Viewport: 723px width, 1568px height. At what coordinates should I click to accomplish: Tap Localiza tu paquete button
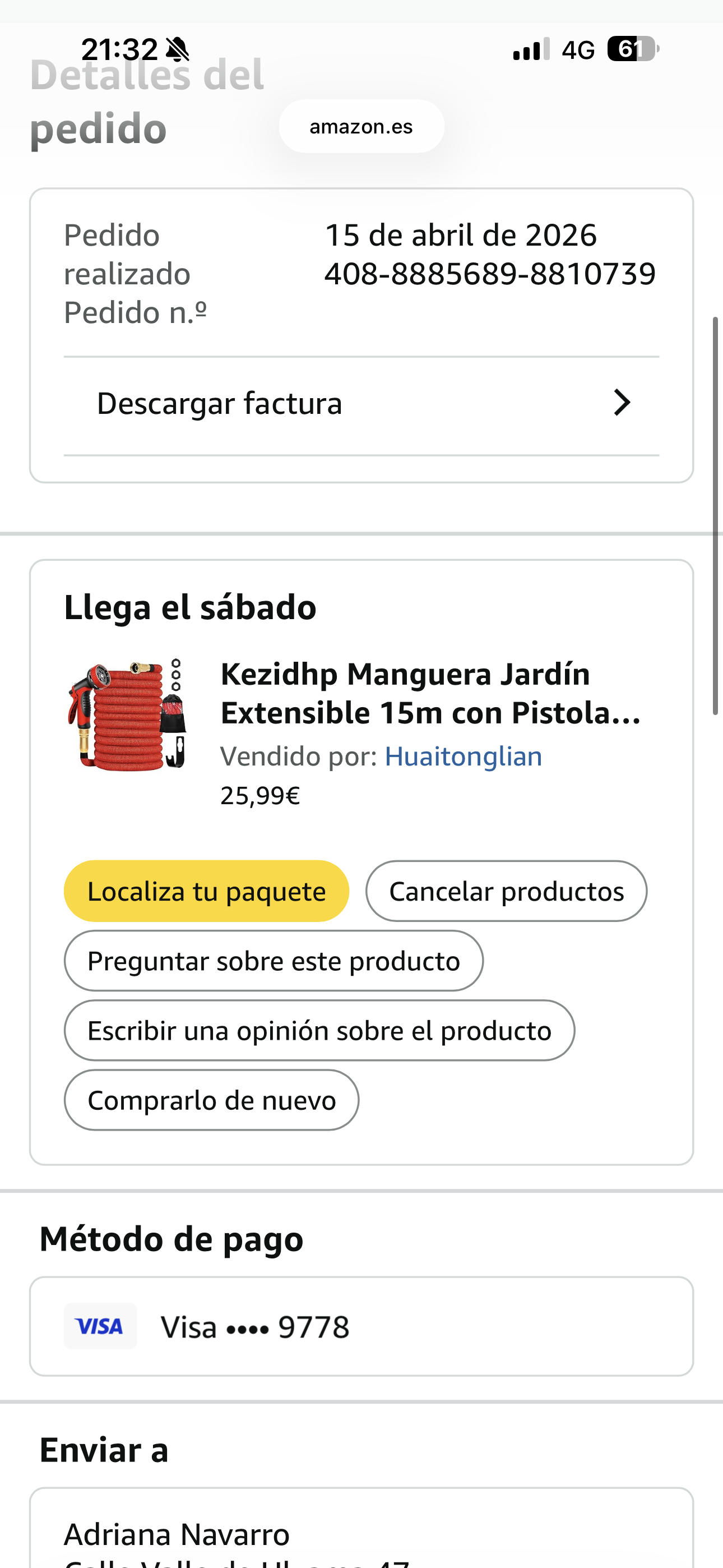(206, 891)
